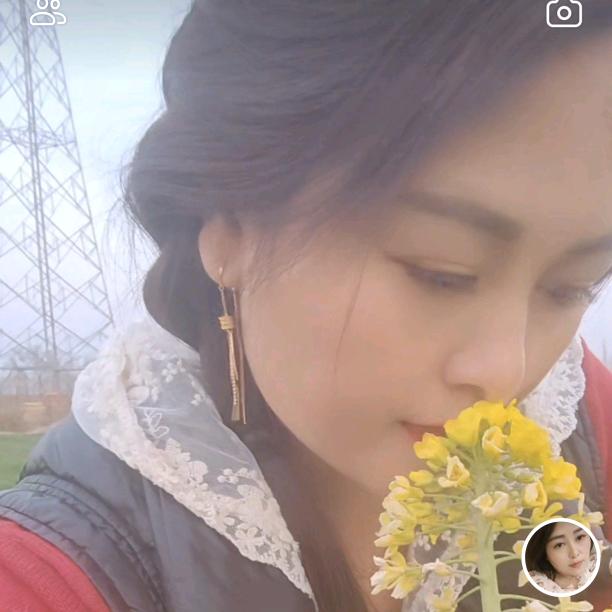Tap the circular profile avatar thumbnail
Screen dimensions: 612x612
561,557
